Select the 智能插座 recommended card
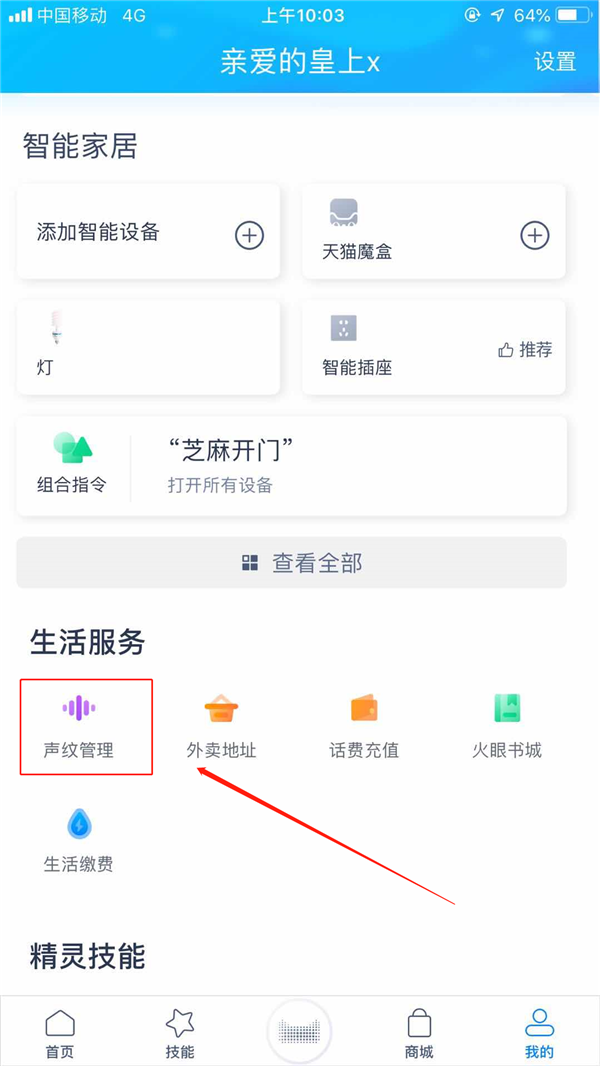 [433, 347]
